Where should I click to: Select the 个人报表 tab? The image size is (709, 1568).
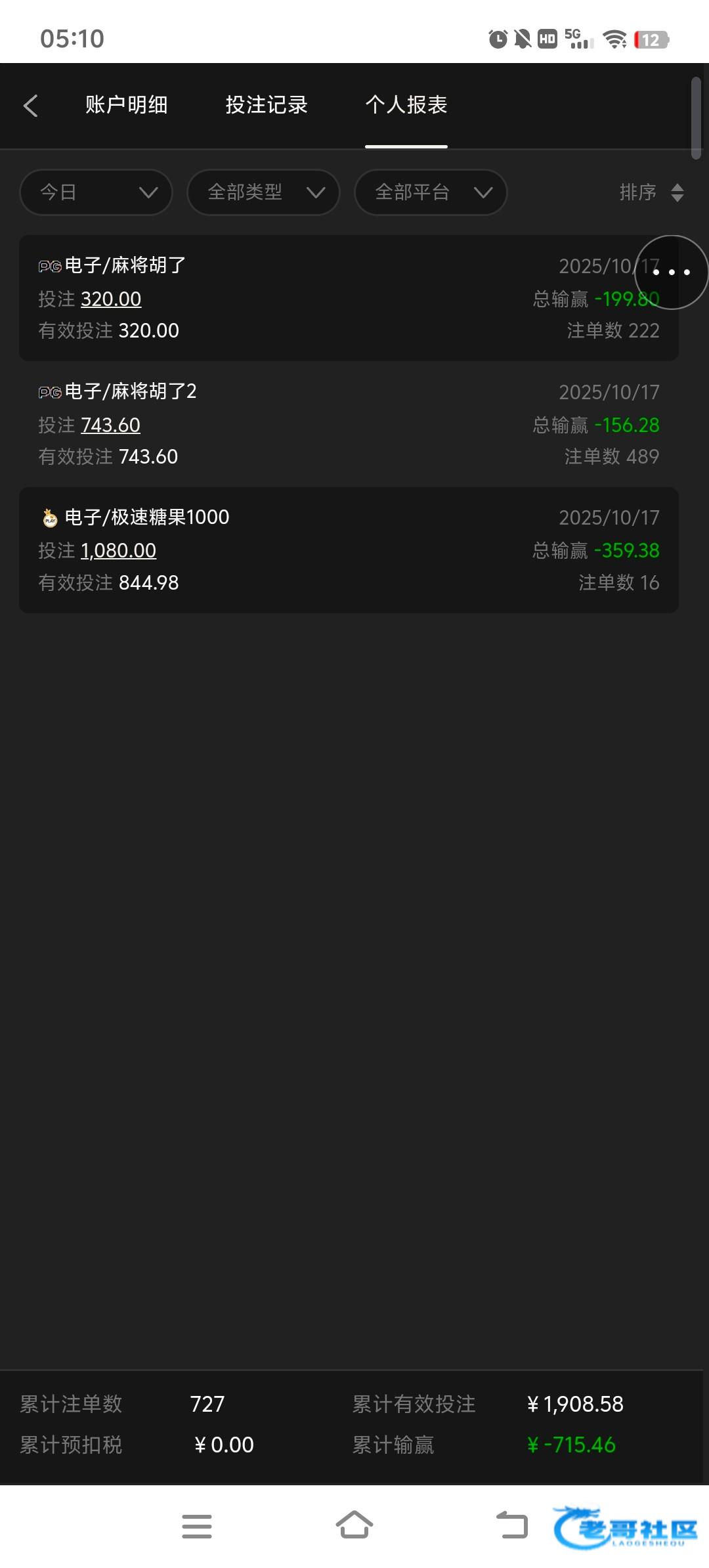tap(406, 105)
